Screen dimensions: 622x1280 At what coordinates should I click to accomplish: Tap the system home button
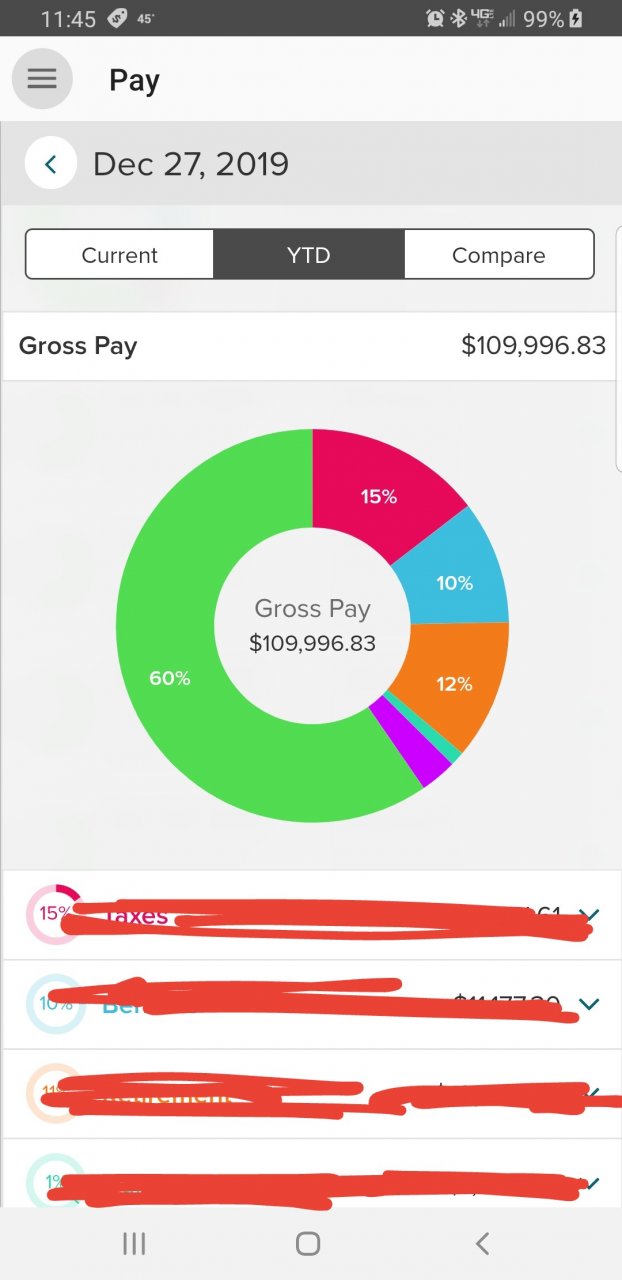click(308, 1243)
